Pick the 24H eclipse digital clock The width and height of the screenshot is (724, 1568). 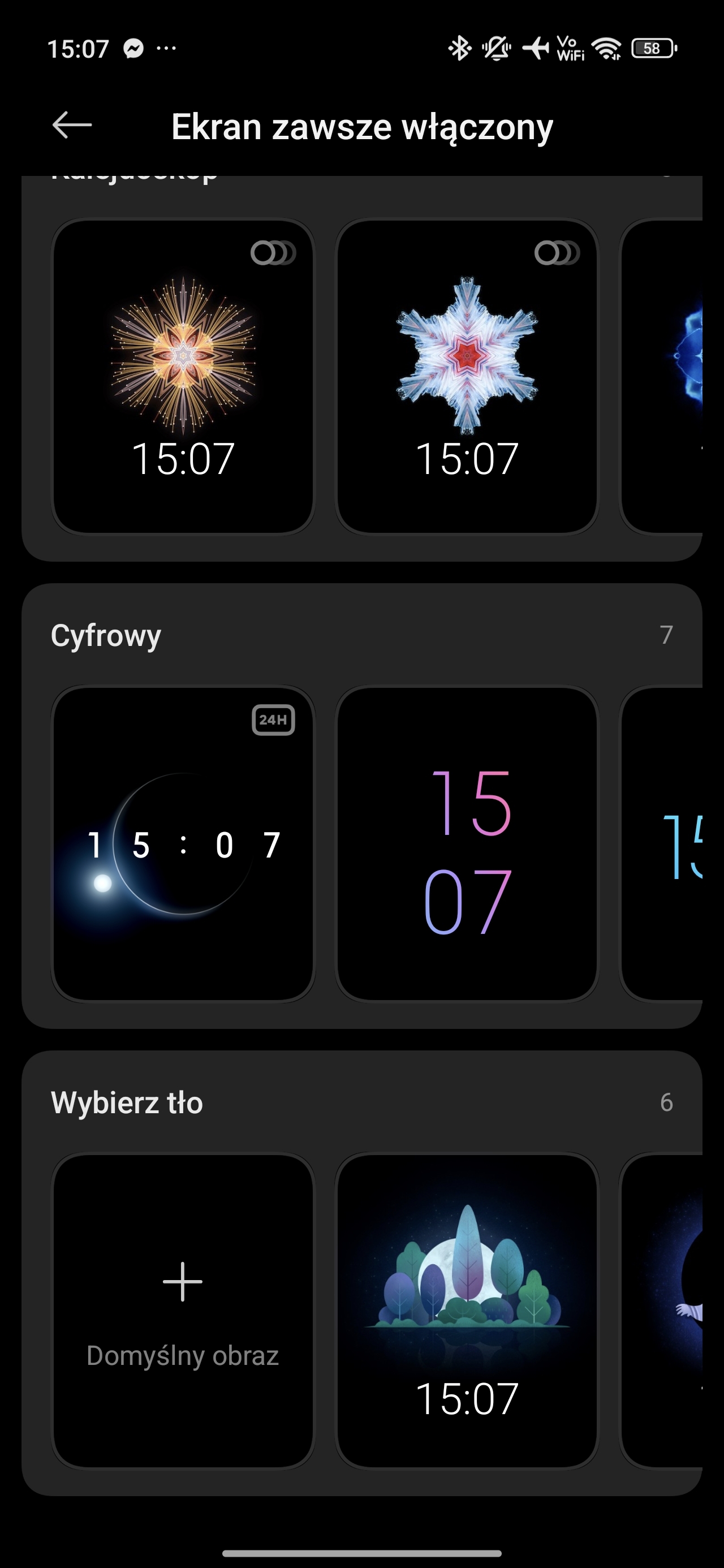coord(183,843)
